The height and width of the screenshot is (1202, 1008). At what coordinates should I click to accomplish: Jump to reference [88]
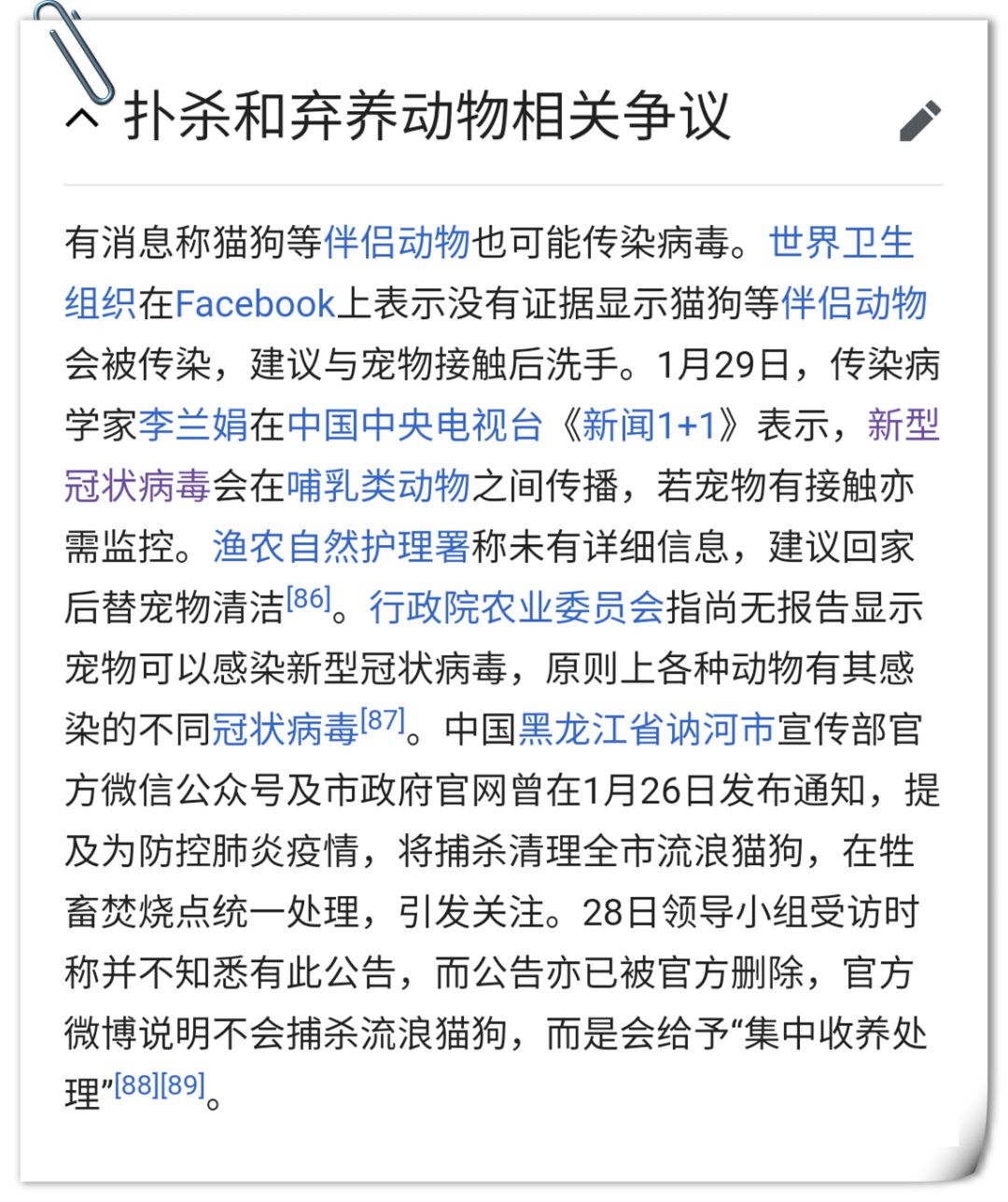click(x=137, y=1084)
